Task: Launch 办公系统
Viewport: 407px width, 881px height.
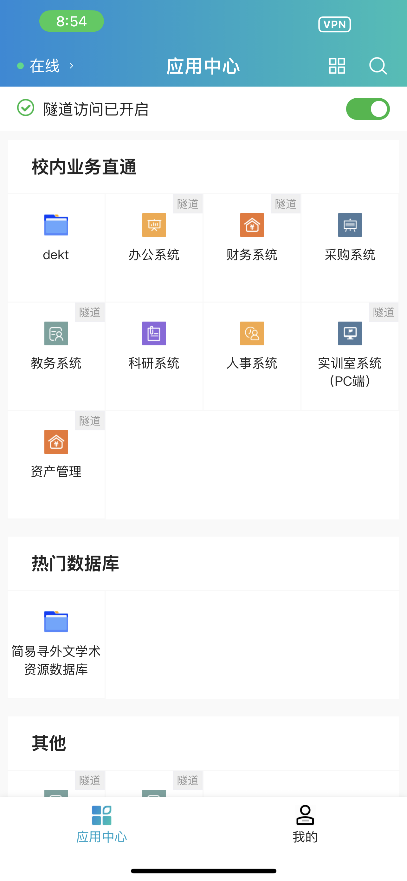Action: coord(154,248)
